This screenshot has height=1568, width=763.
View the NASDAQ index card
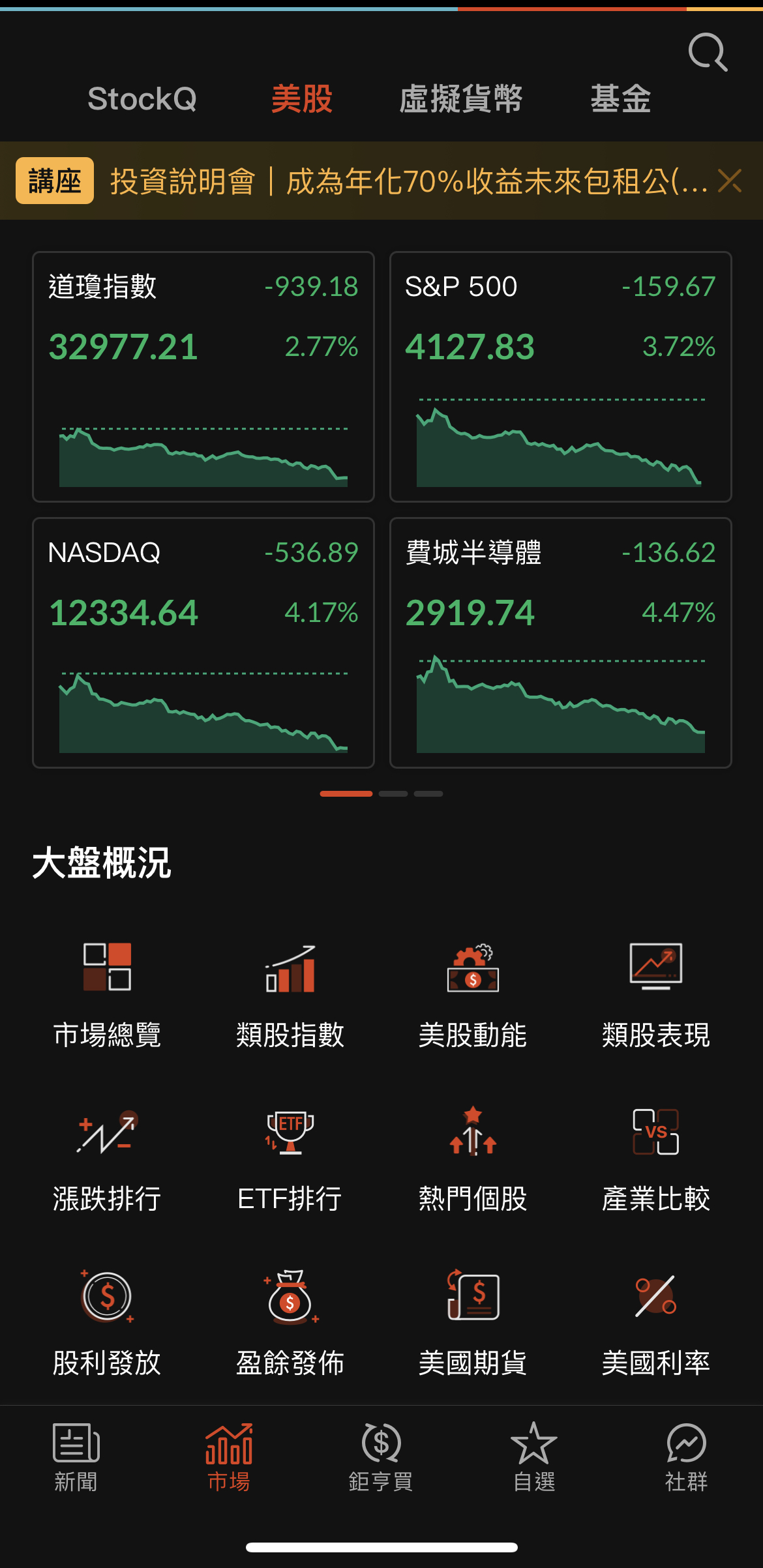tap(203, 642)
